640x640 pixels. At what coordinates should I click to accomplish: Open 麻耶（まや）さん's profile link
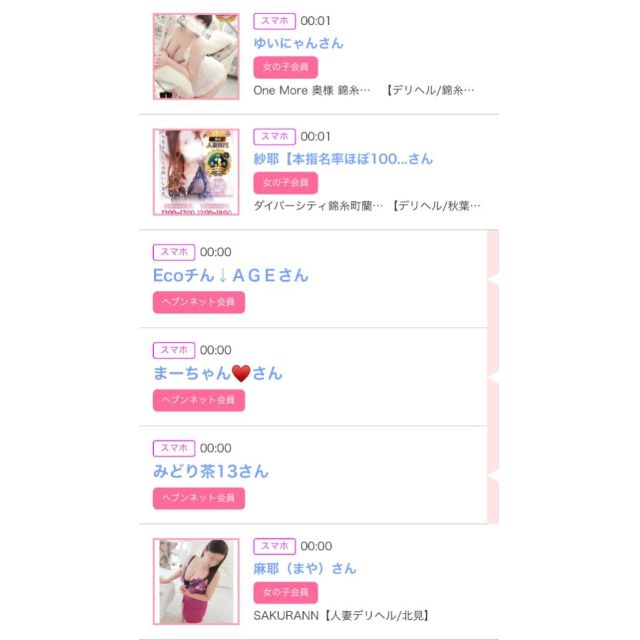(x=305, y=568)
